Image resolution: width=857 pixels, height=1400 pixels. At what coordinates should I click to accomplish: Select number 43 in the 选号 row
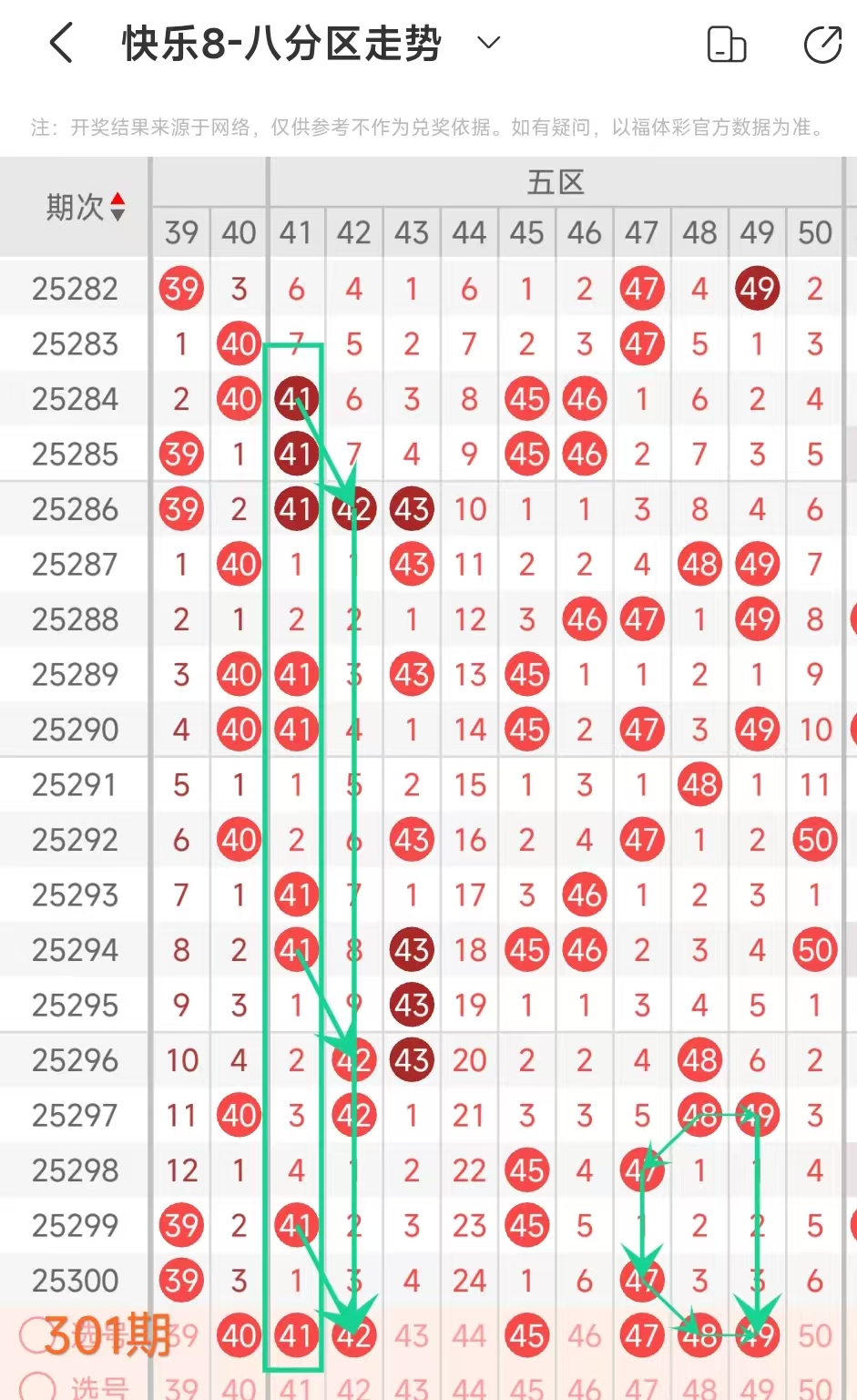coord(412,1336)
